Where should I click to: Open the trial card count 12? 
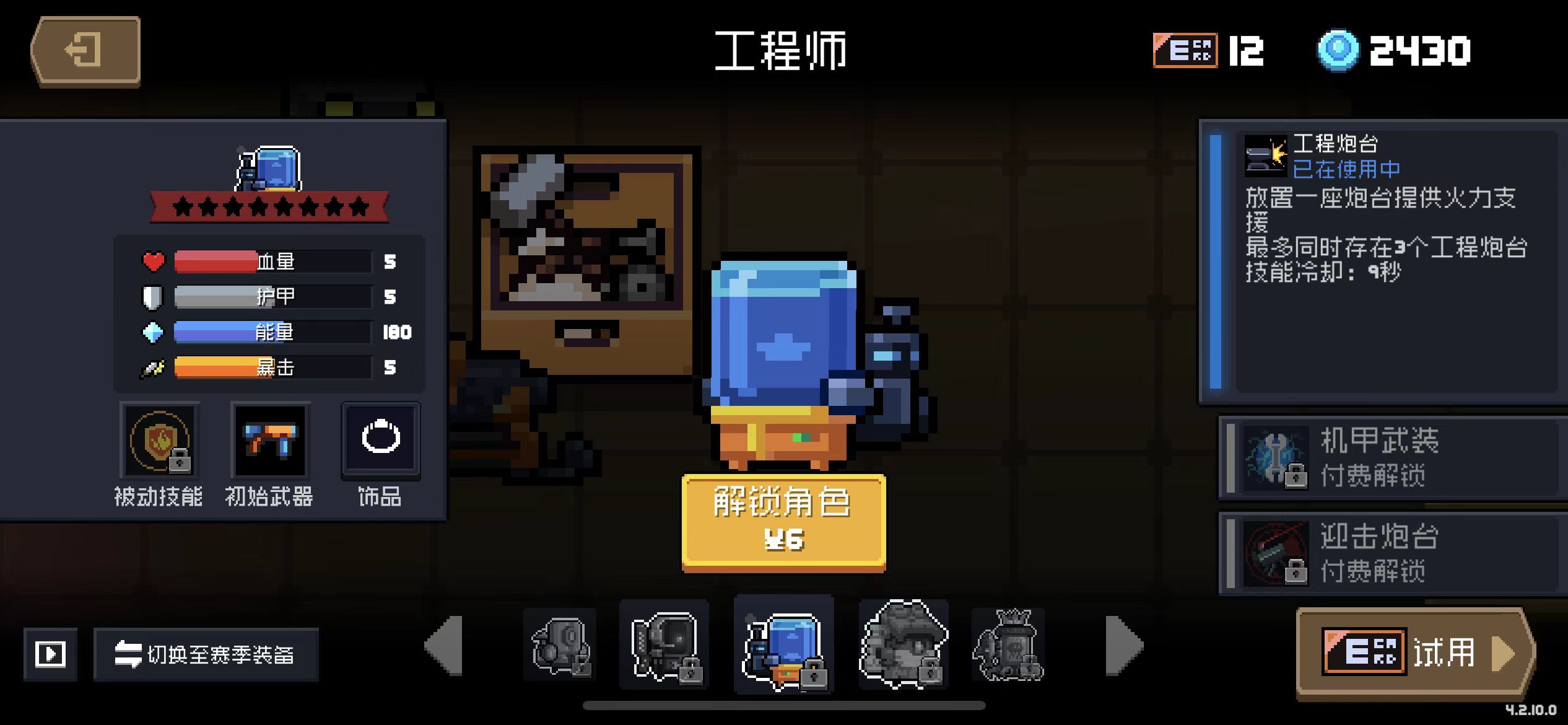pos(1208,51)
